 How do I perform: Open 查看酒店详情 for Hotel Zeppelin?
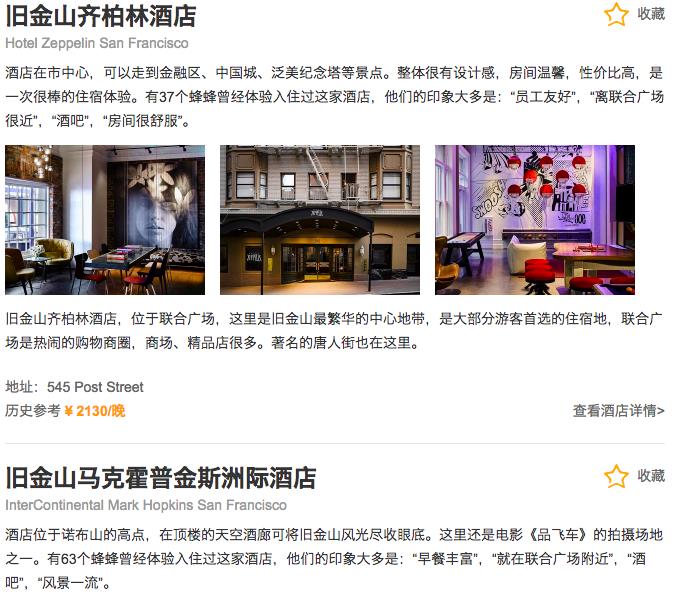pos(618,410)
